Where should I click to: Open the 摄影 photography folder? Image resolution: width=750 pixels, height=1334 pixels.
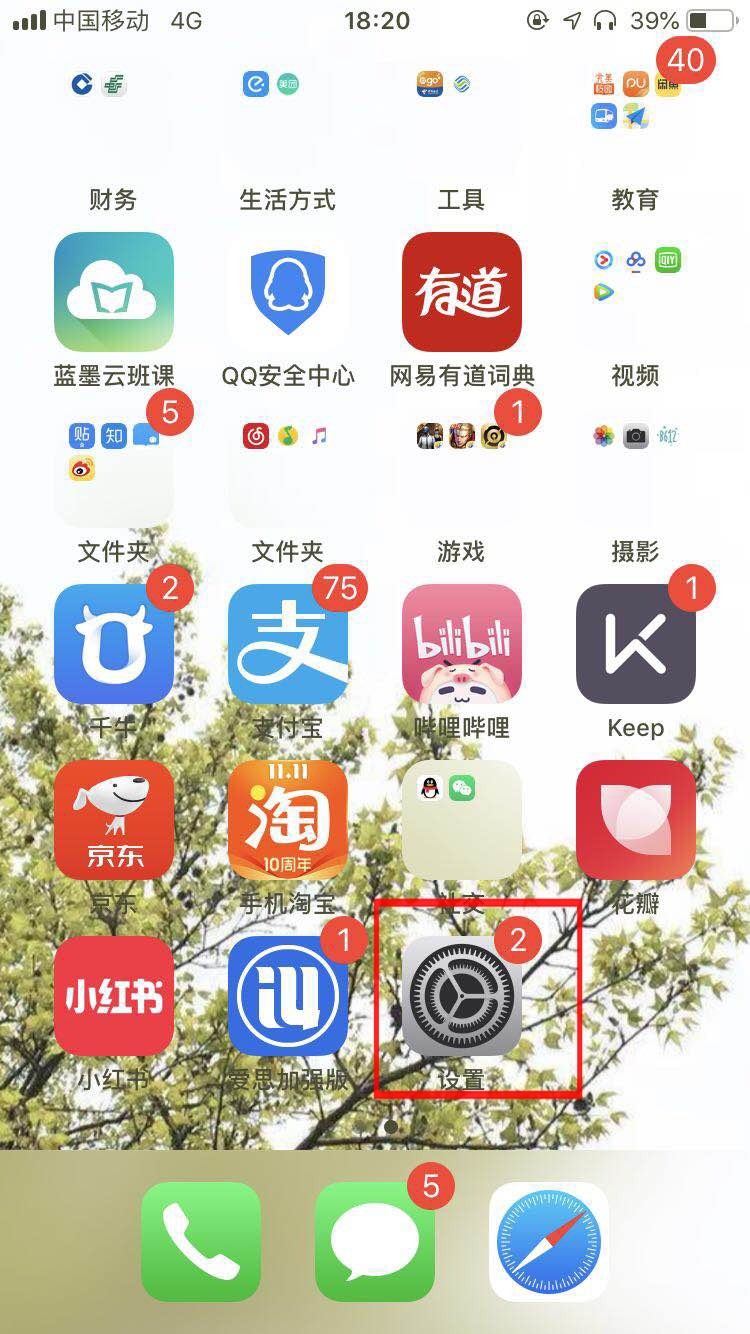pyautogui.click(x=635, y=468)
